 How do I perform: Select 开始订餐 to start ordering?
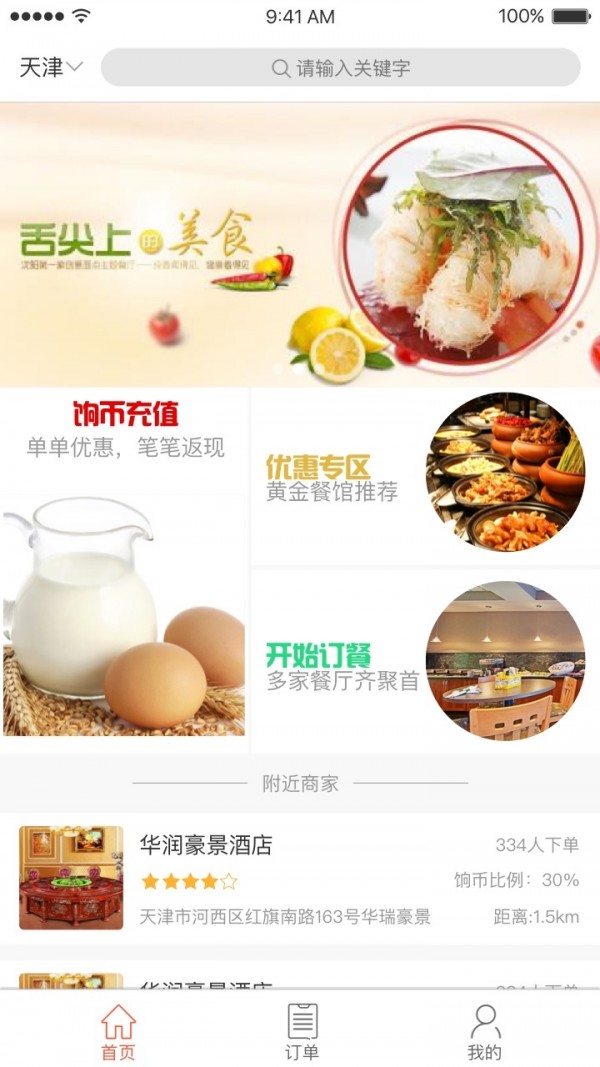click(x=424, y=661)
